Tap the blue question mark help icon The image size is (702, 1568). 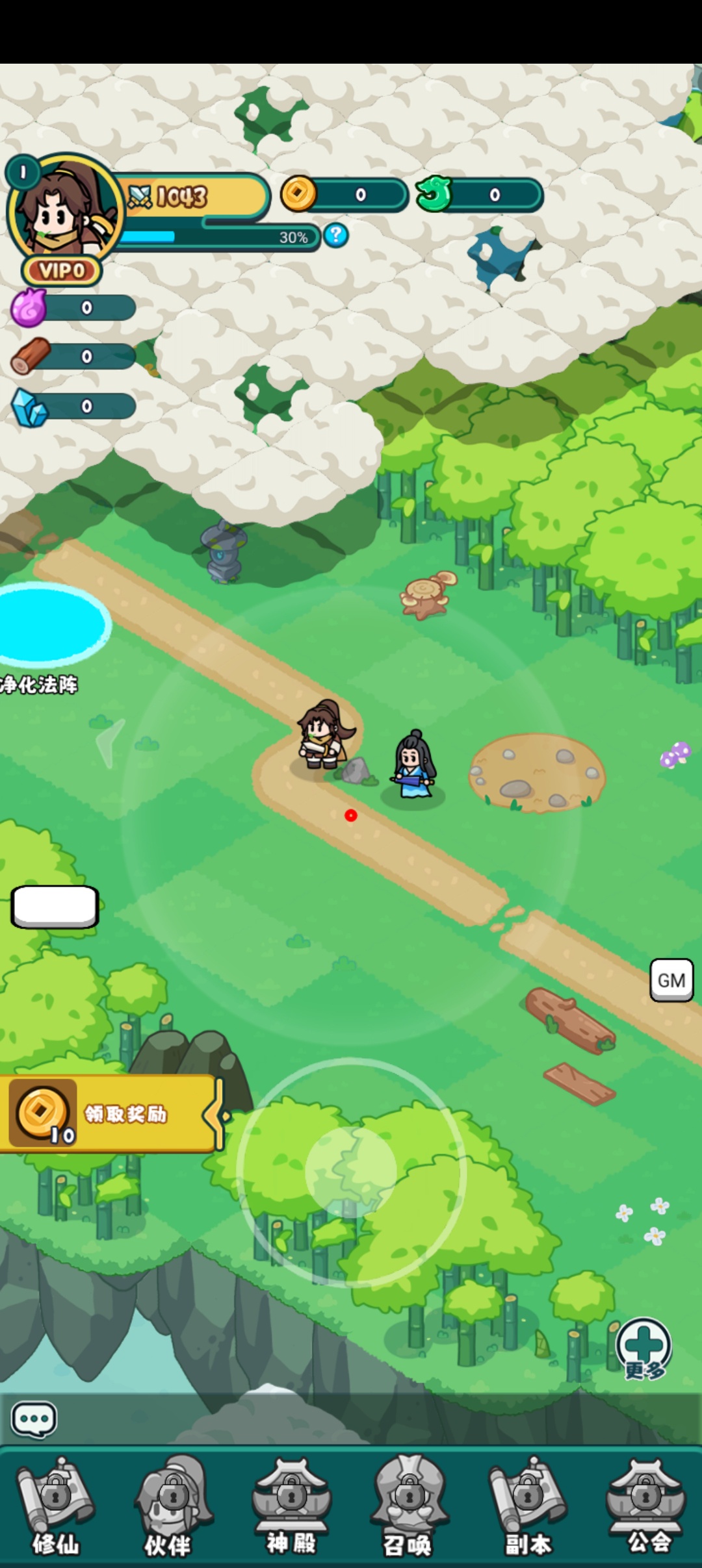tap(336, 235)
